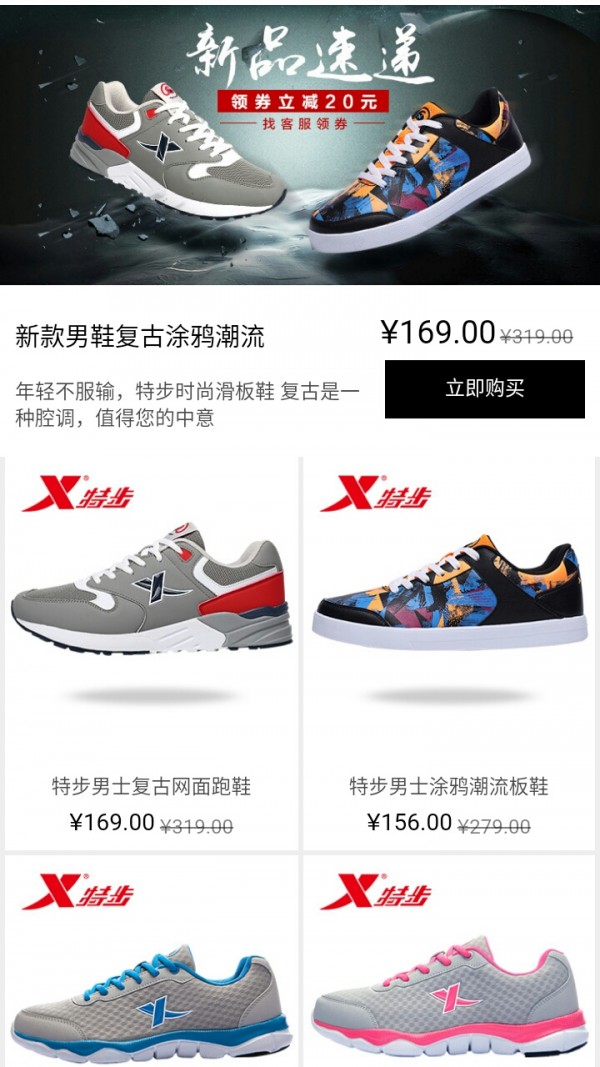The height and width of the screenshot is (1067, 600).
Task: Open the grey and pink running shoe card
Action: 449,962
